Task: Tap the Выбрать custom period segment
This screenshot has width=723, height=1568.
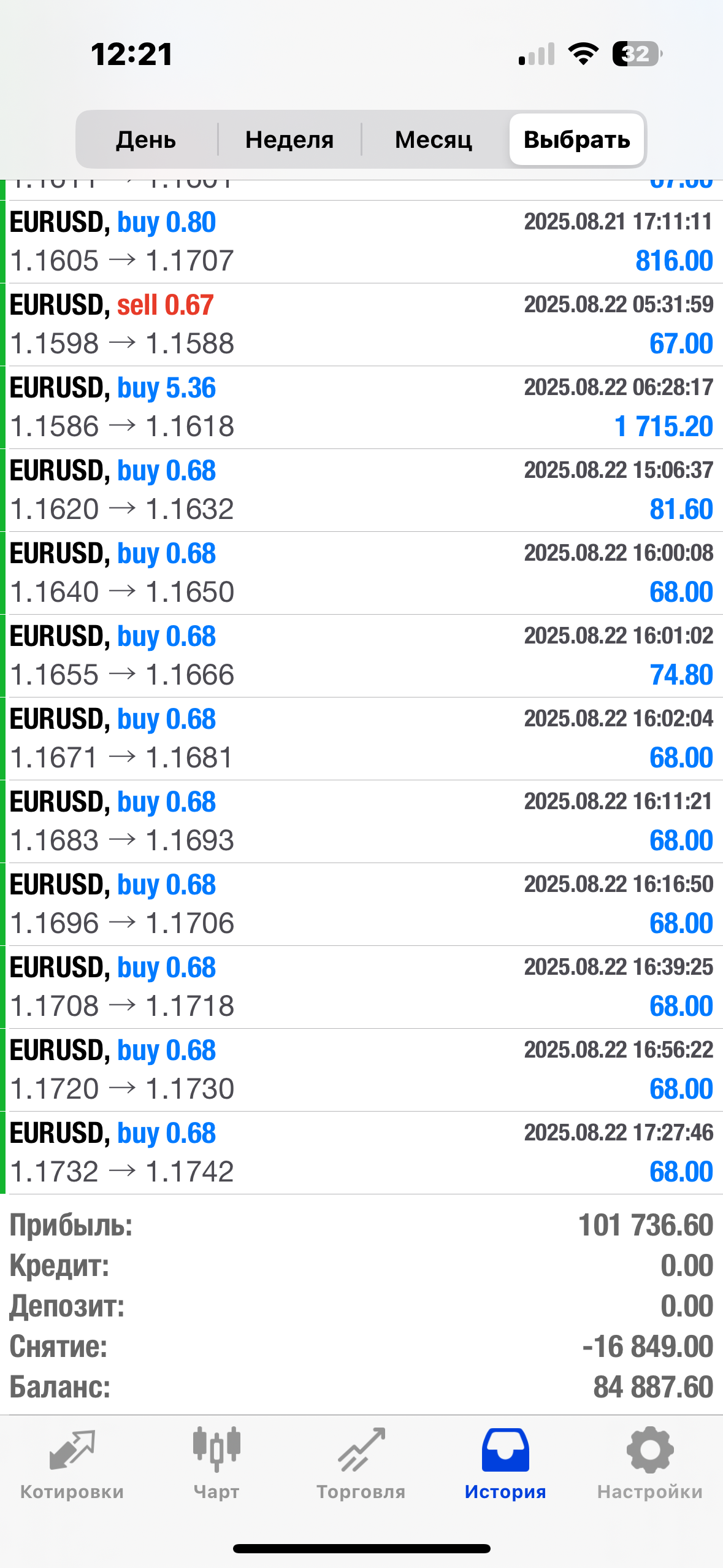Action: click(x=576, y=140)
